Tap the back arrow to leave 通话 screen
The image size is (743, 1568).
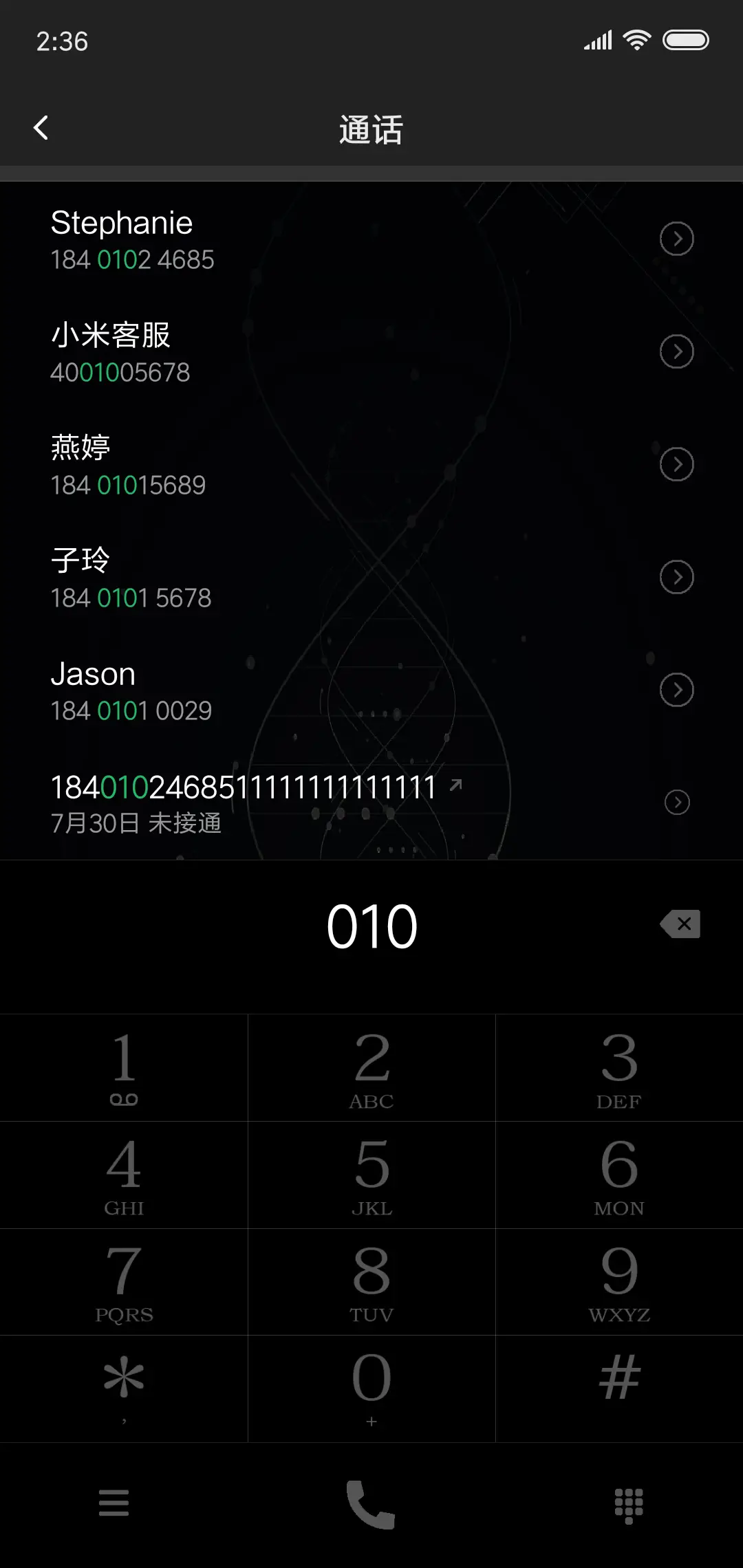coord(41,127)
